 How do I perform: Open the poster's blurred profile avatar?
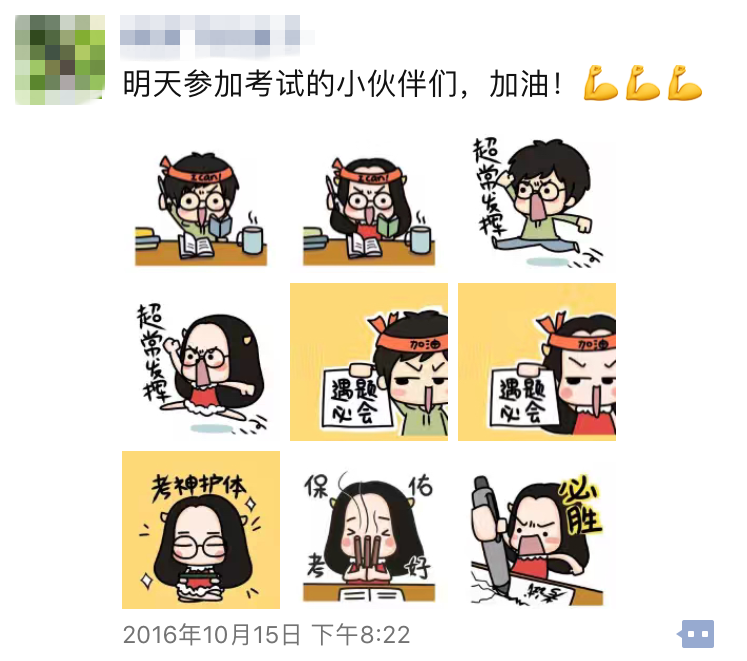tap(61, 61)
